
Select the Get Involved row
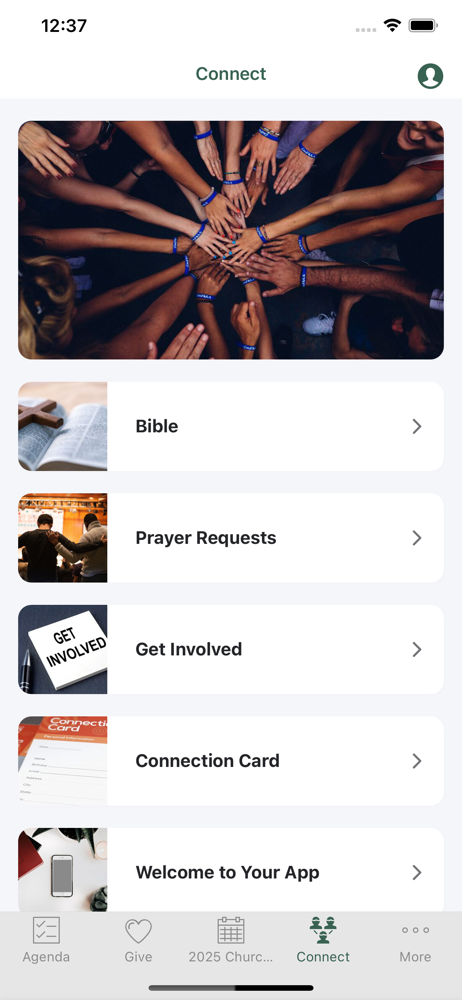click(x=231, y=649)
